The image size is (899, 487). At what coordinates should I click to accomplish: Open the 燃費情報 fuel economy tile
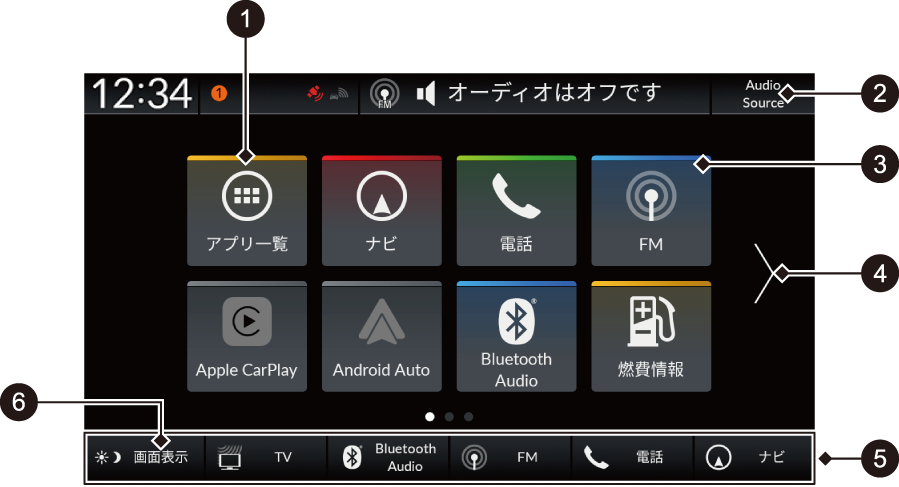point(651,337)
